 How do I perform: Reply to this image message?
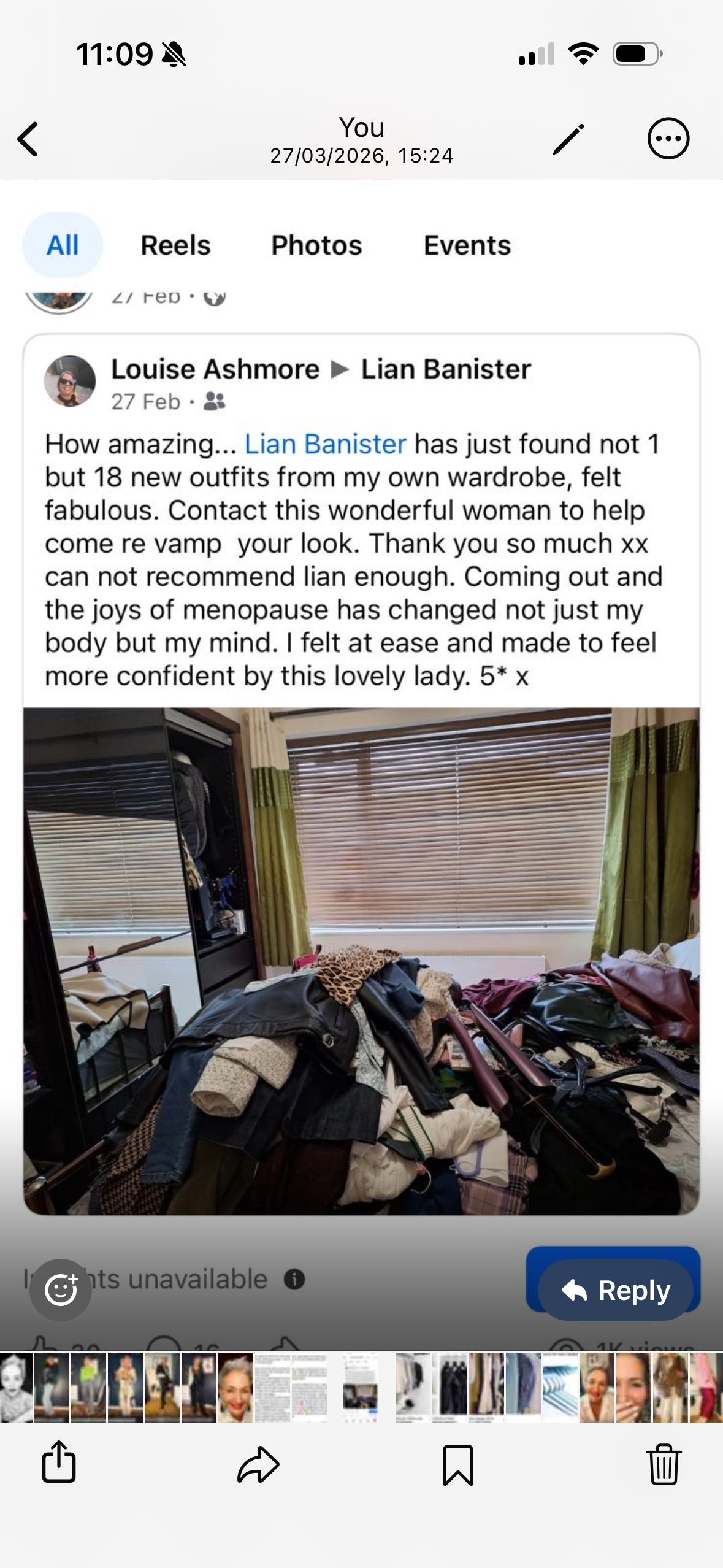tap(616, 1289)
